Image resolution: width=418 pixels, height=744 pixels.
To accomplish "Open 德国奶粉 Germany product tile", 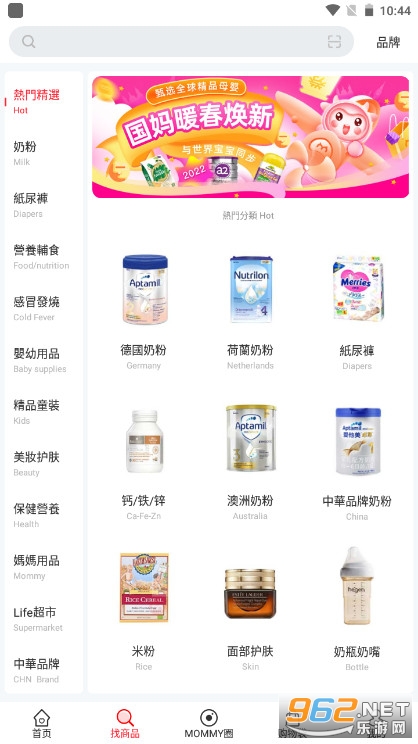I will (144, 312).
